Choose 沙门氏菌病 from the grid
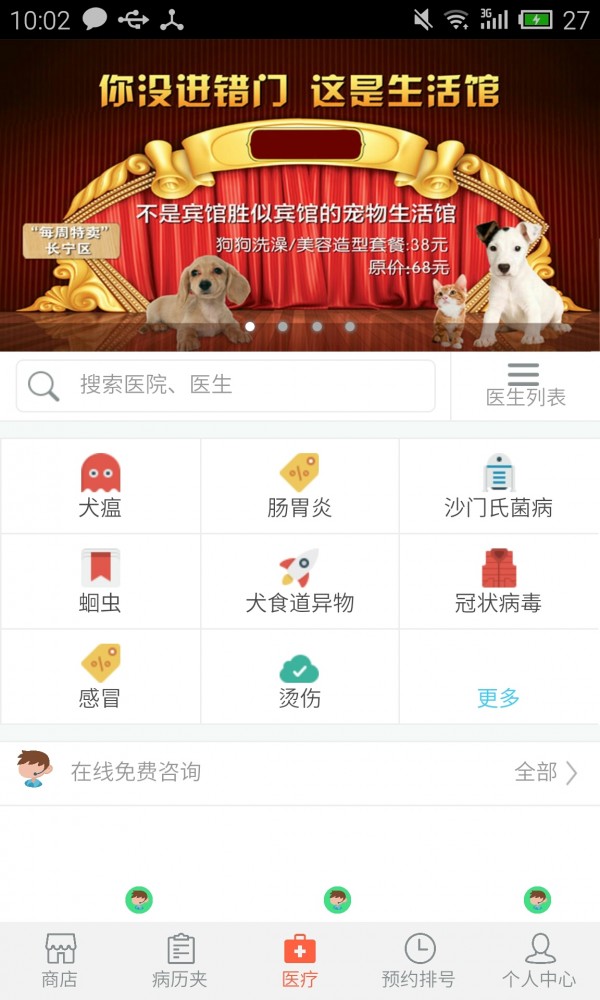 coord(498,486)
